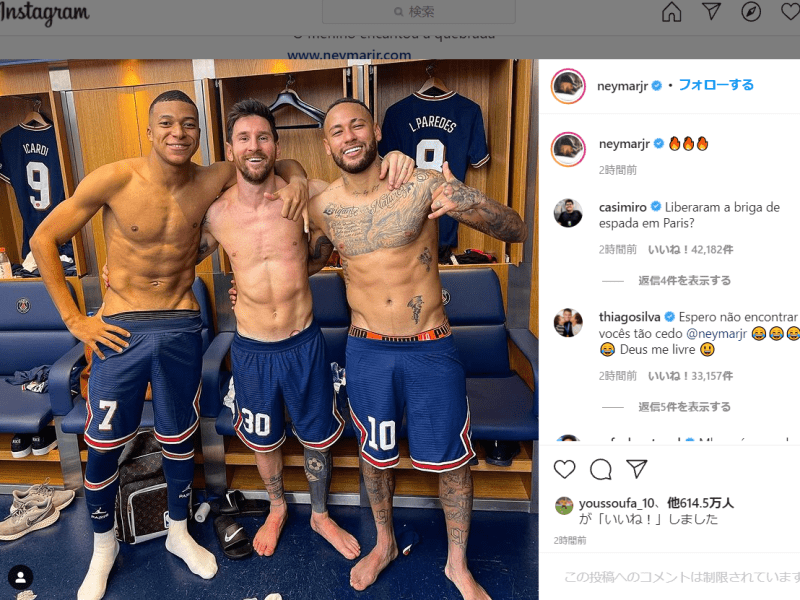
Task: Open the search box at the top
Action: point(418,12)
